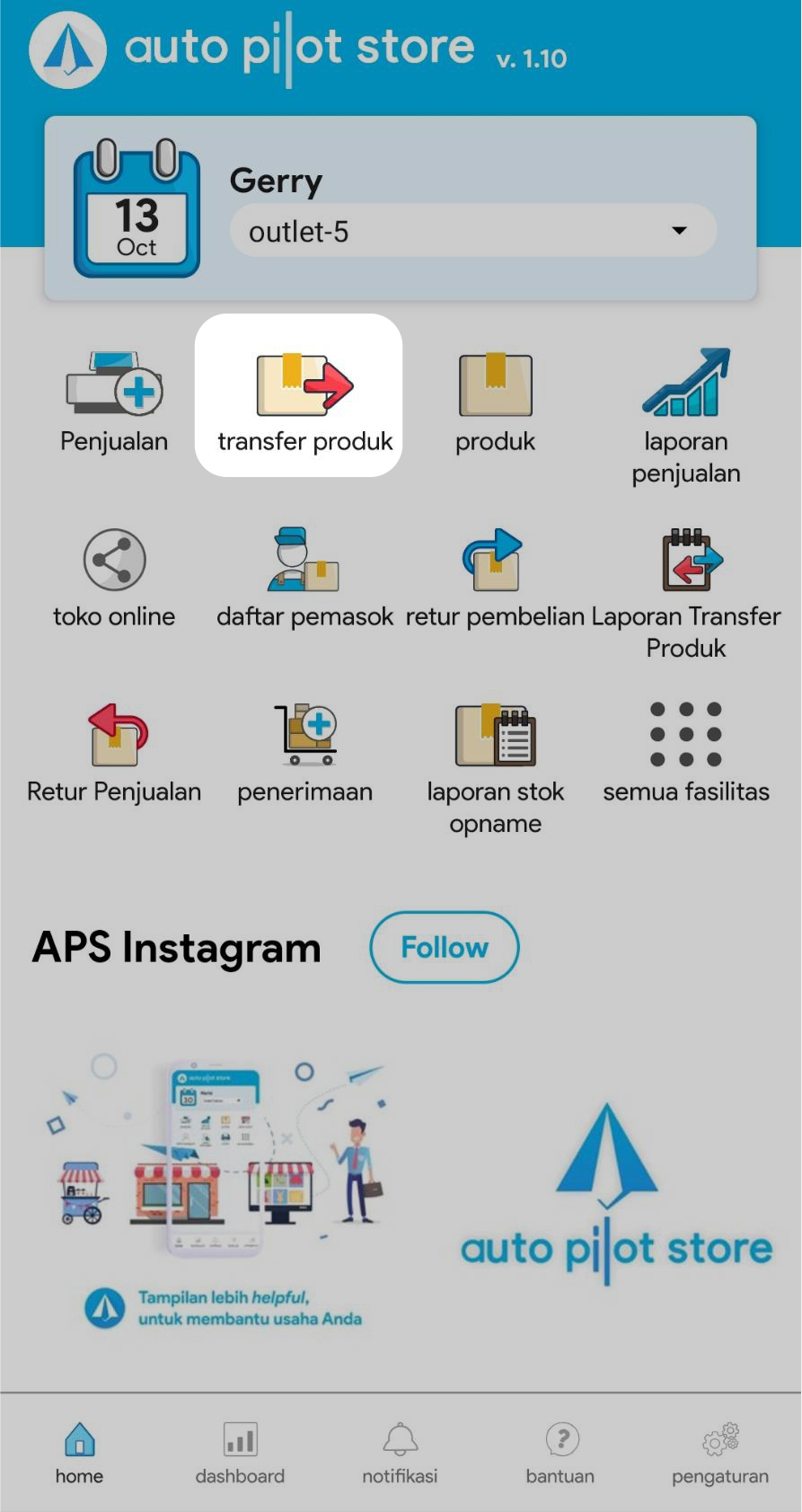Select transfer produk
Viewport: 802px width, 1512px height.
click(304, 401)
